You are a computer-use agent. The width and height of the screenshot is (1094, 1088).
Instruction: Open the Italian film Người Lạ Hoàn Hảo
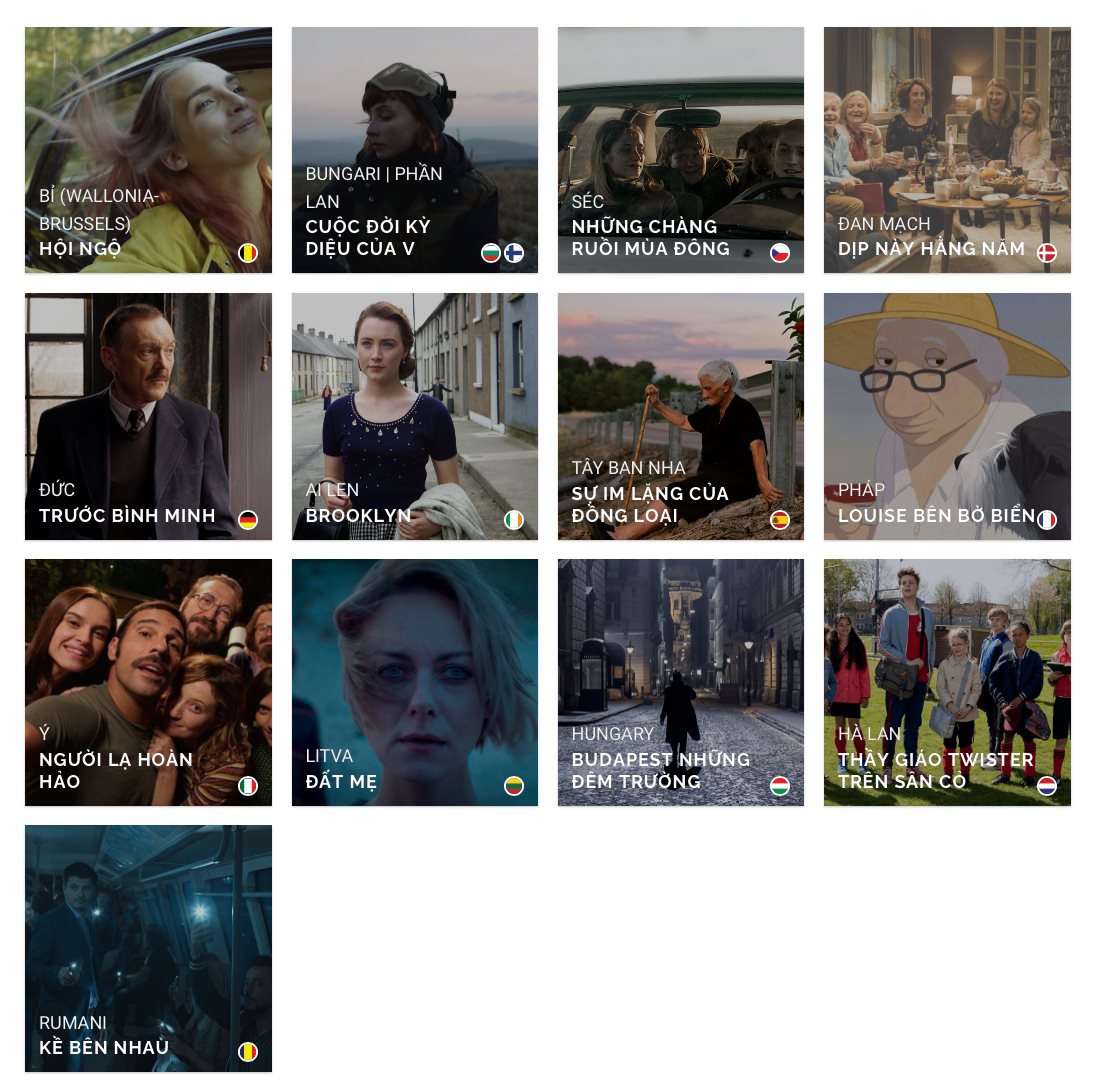148,682
